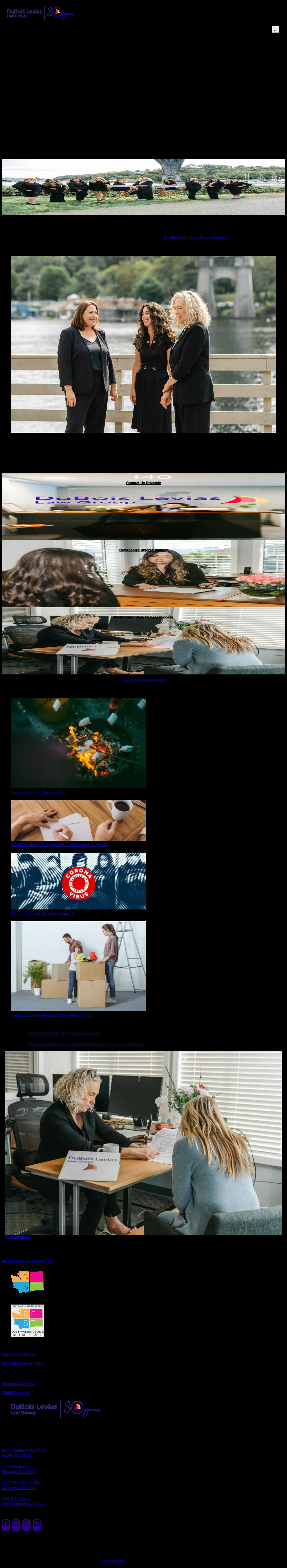Open the Preparing for Divorce link
287x1568 pixels.
point(18,1354)
